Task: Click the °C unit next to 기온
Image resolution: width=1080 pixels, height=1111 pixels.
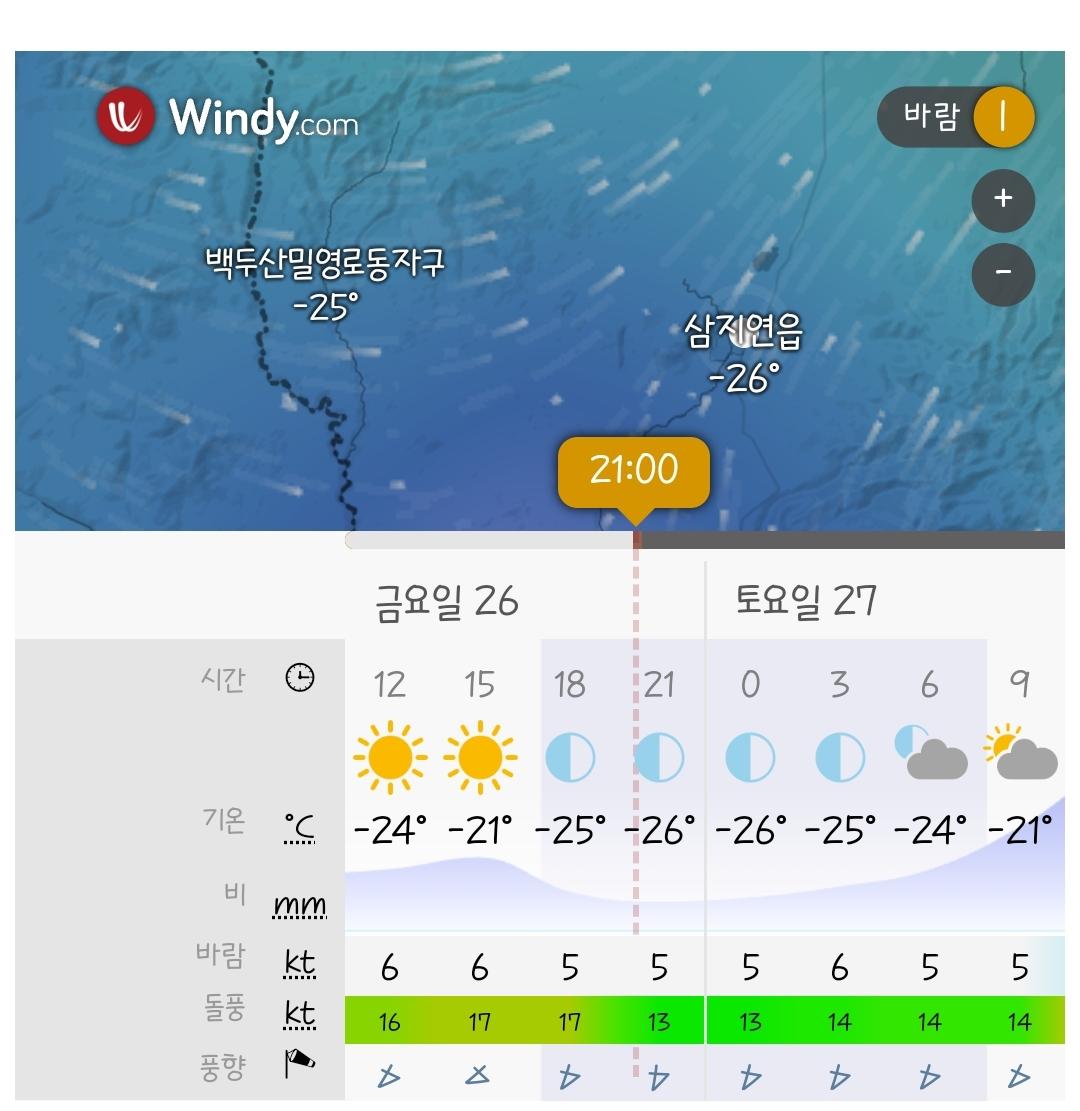Action: click(300, 828)
